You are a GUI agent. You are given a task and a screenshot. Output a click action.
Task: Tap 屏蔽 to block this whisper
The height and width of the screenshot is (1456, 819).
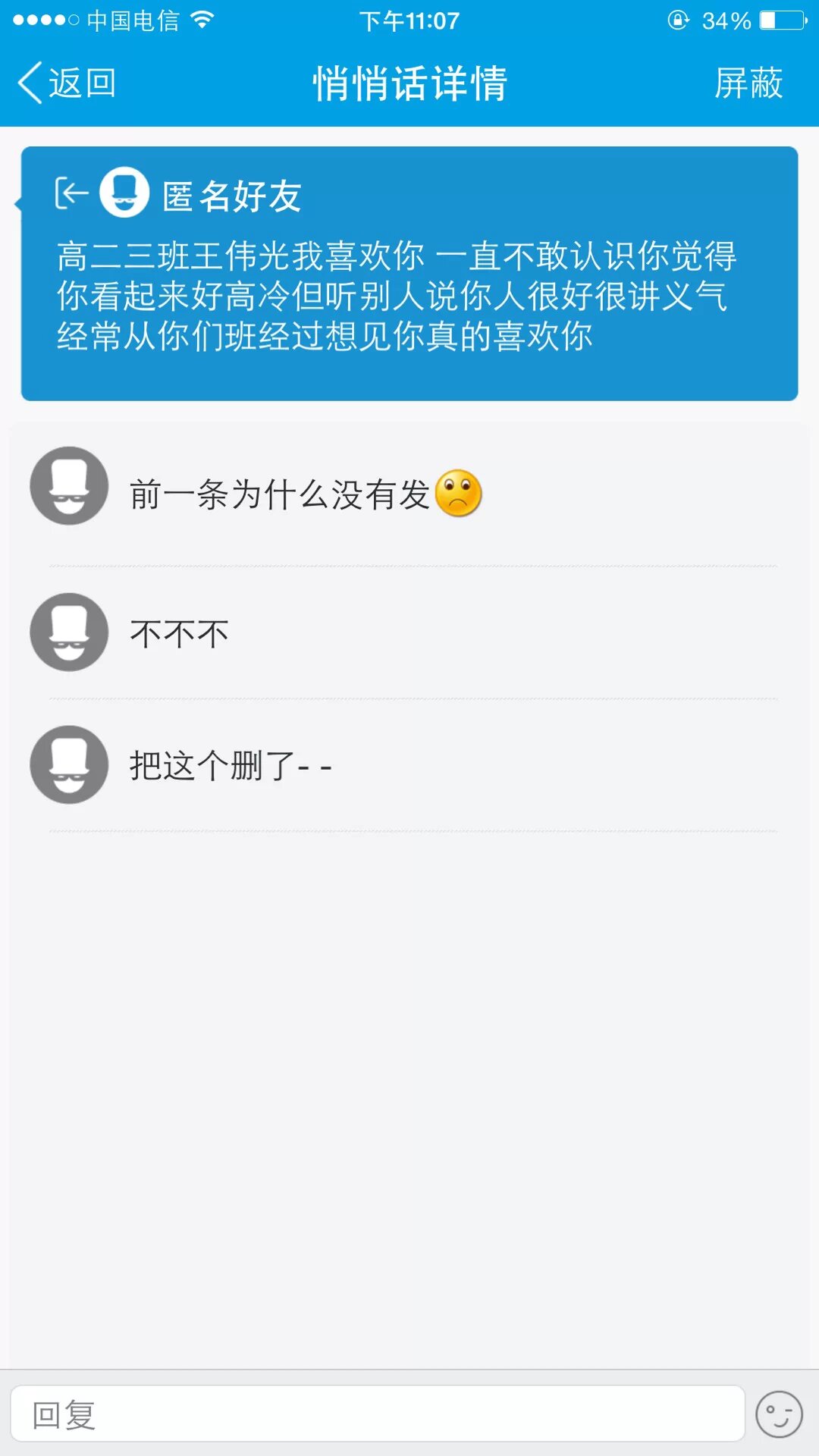748,83
